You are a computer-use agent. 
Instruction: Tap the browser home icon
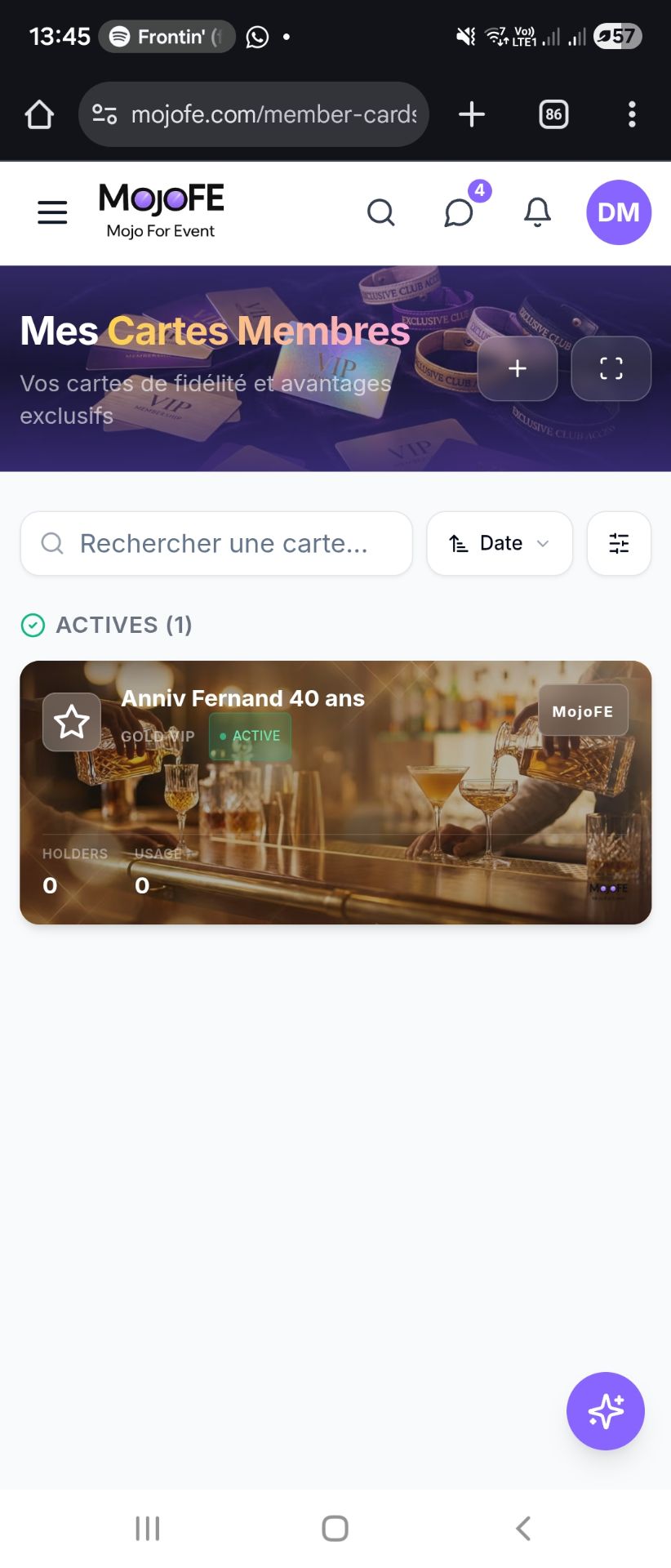(39, 114)
